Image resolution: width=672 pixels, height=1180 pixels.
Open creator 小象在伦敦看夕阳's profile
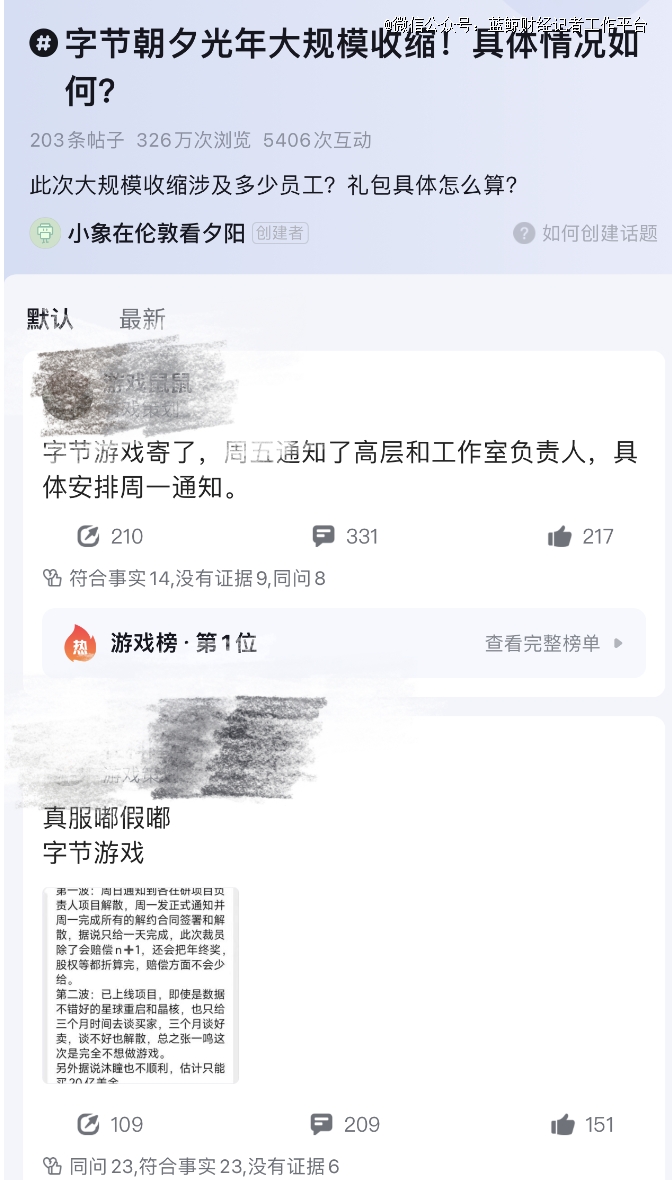tap(155, 233)
